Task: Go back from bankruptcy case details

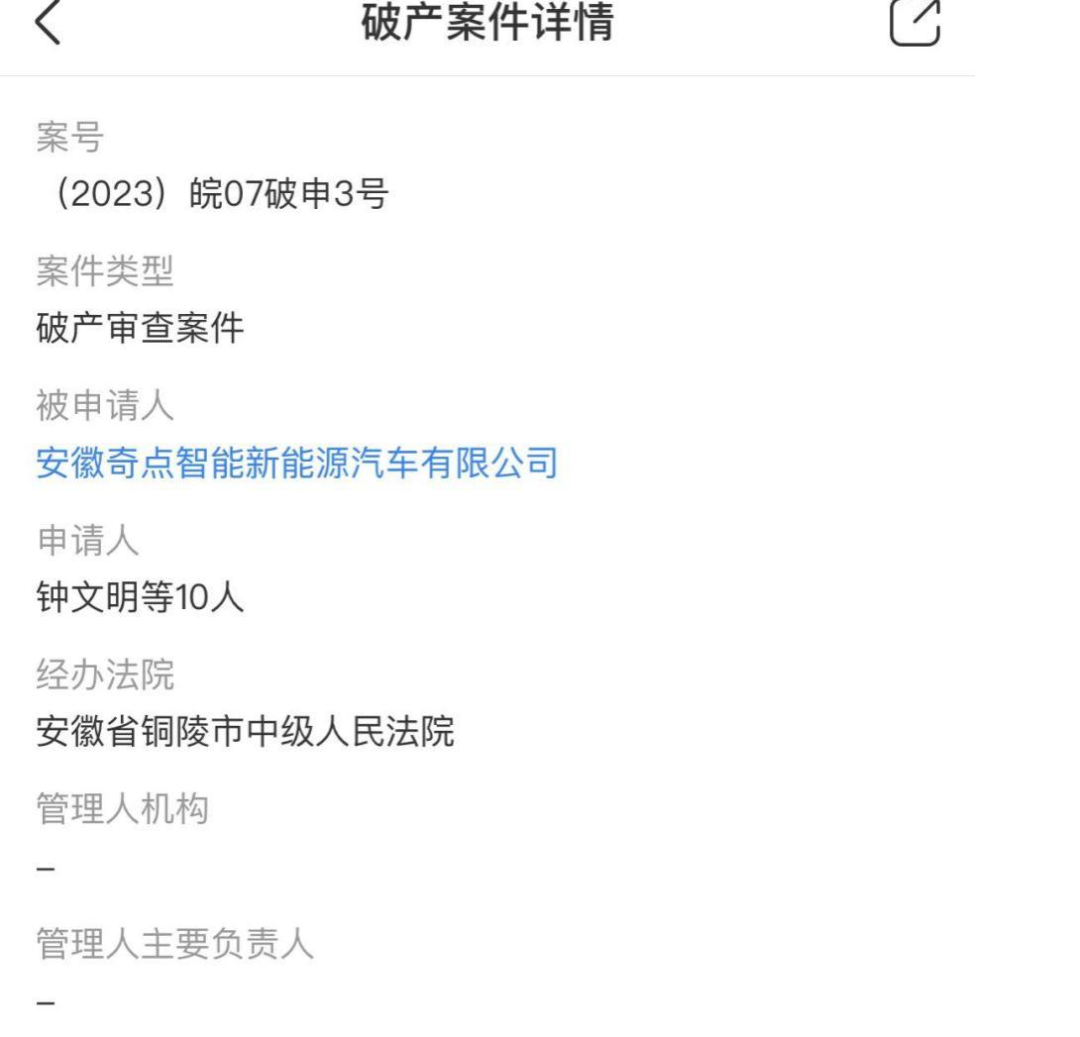Action: (x=47, y=24)
